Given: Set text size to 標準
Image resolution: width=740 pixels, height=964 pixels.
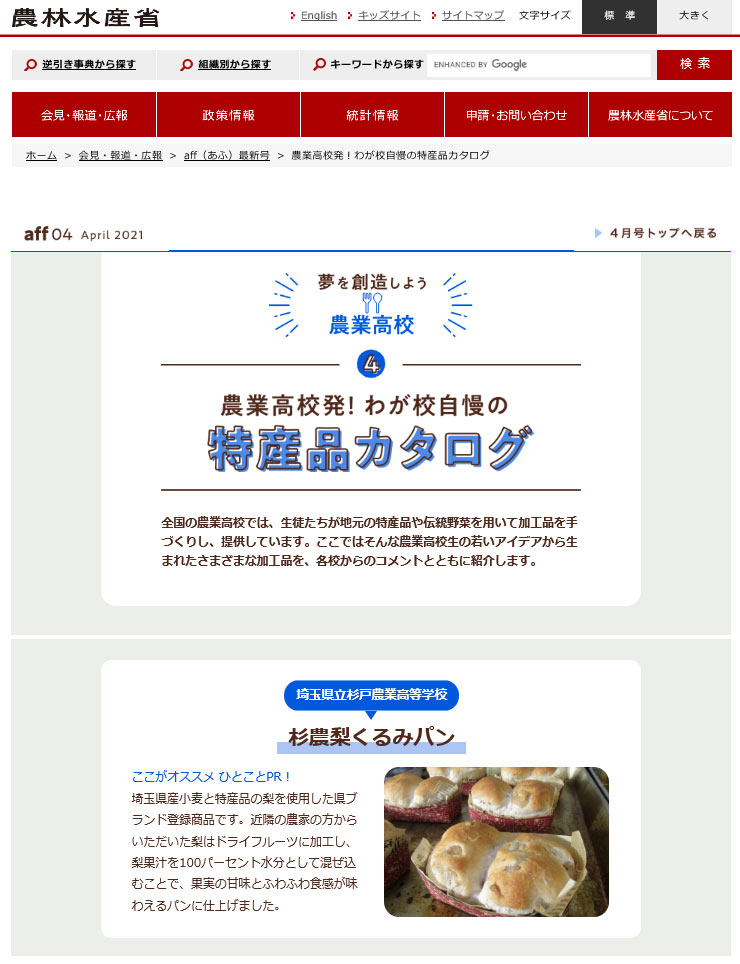Looking at the screenshot, I should (x=619, y=16).
